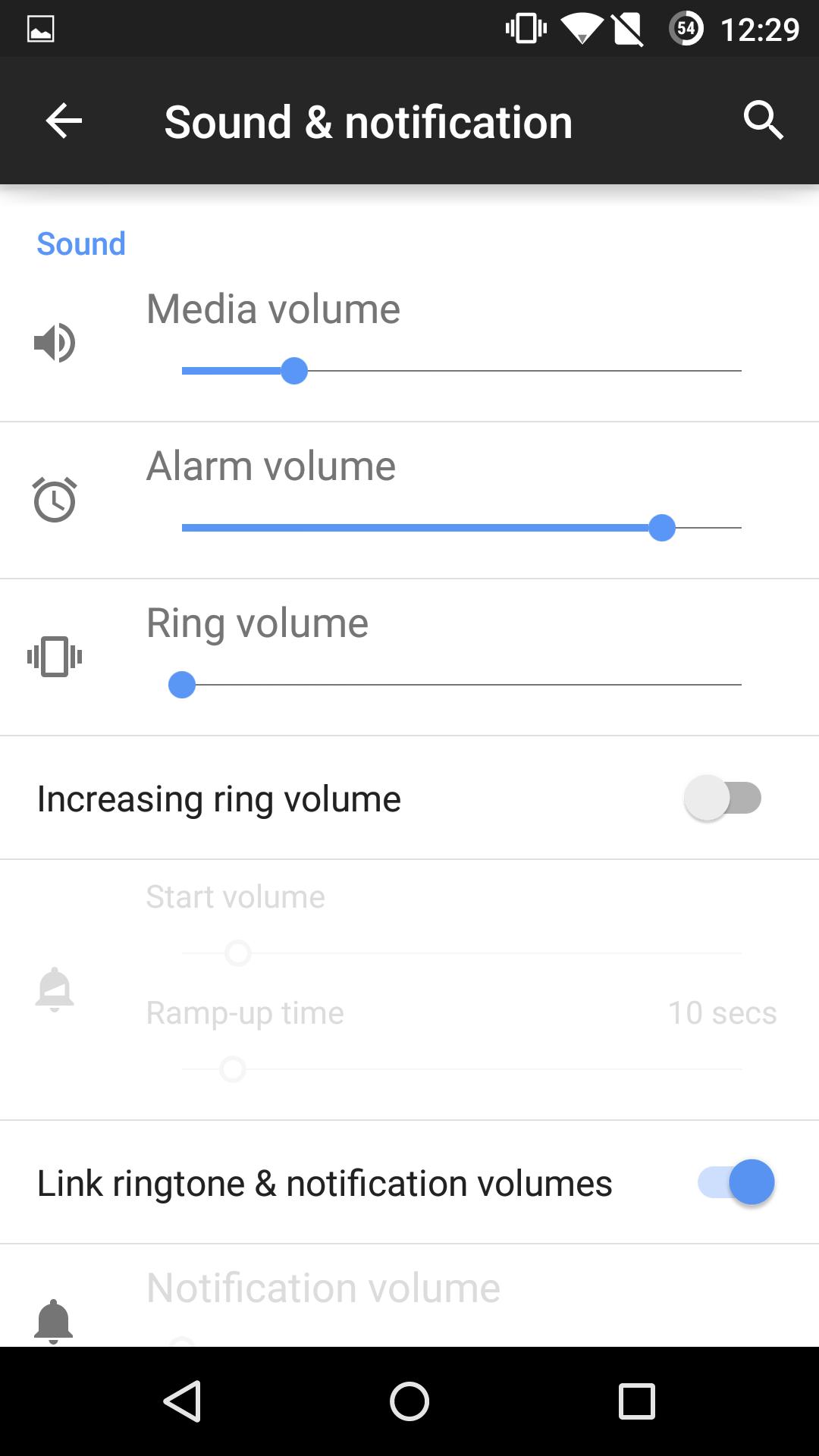Tap the vibrate icon next to Ring volume
The image size is (819, 1456).
tap(55, 657)
